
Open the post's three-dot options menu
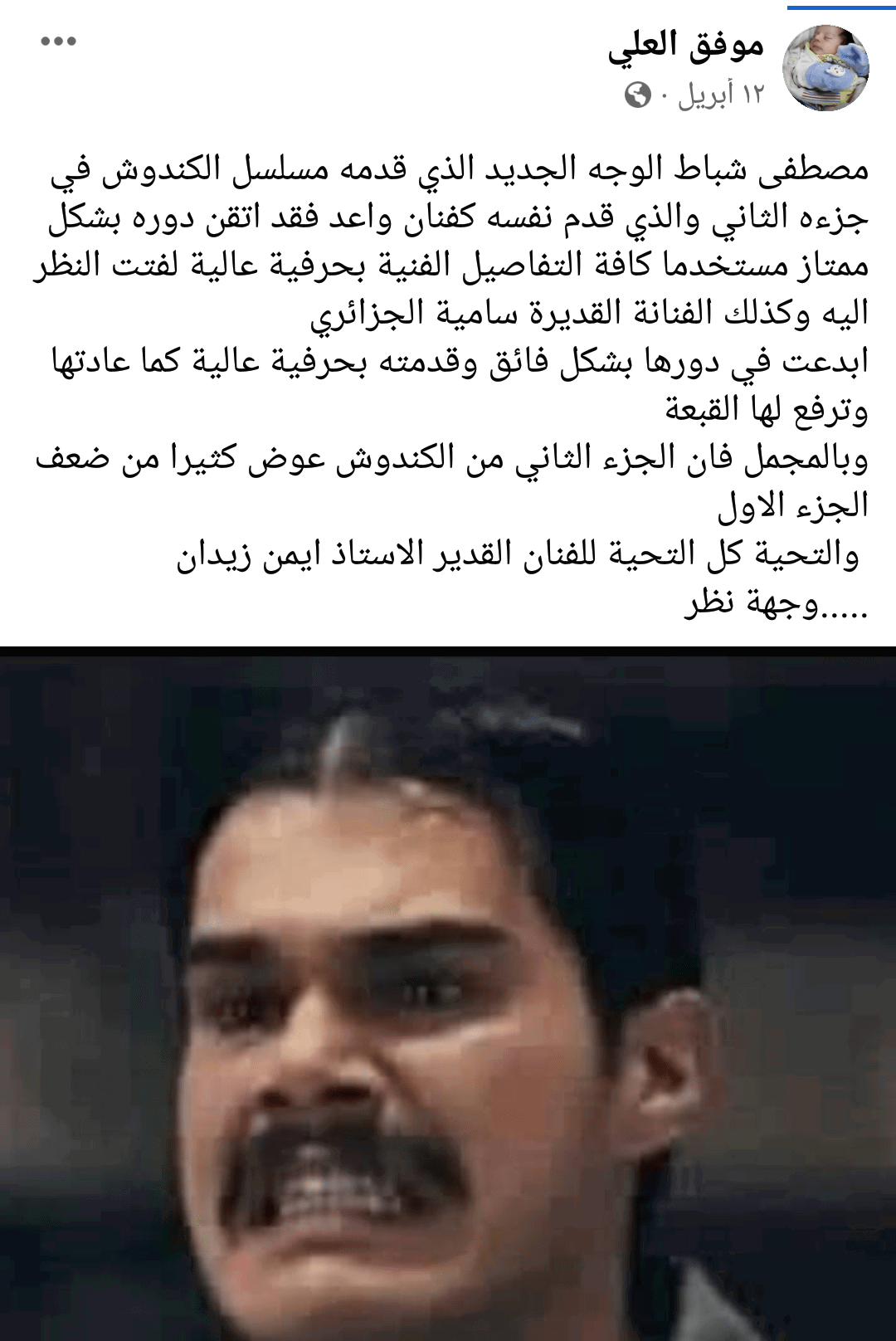[59, 41]
